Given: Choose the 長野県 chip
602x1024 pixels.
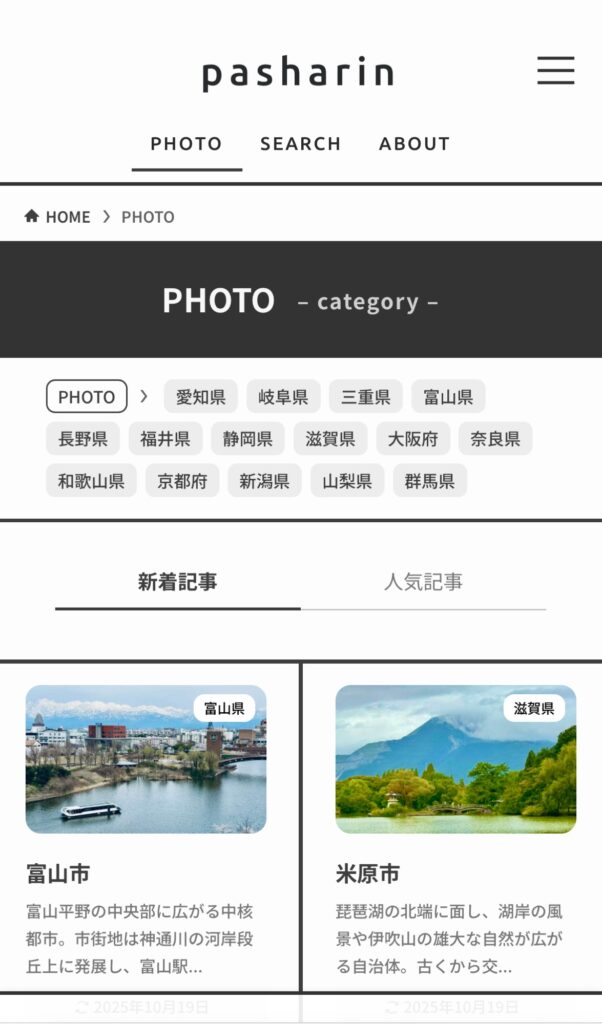Looking at the screenshot, I should [x=83, y=439].
